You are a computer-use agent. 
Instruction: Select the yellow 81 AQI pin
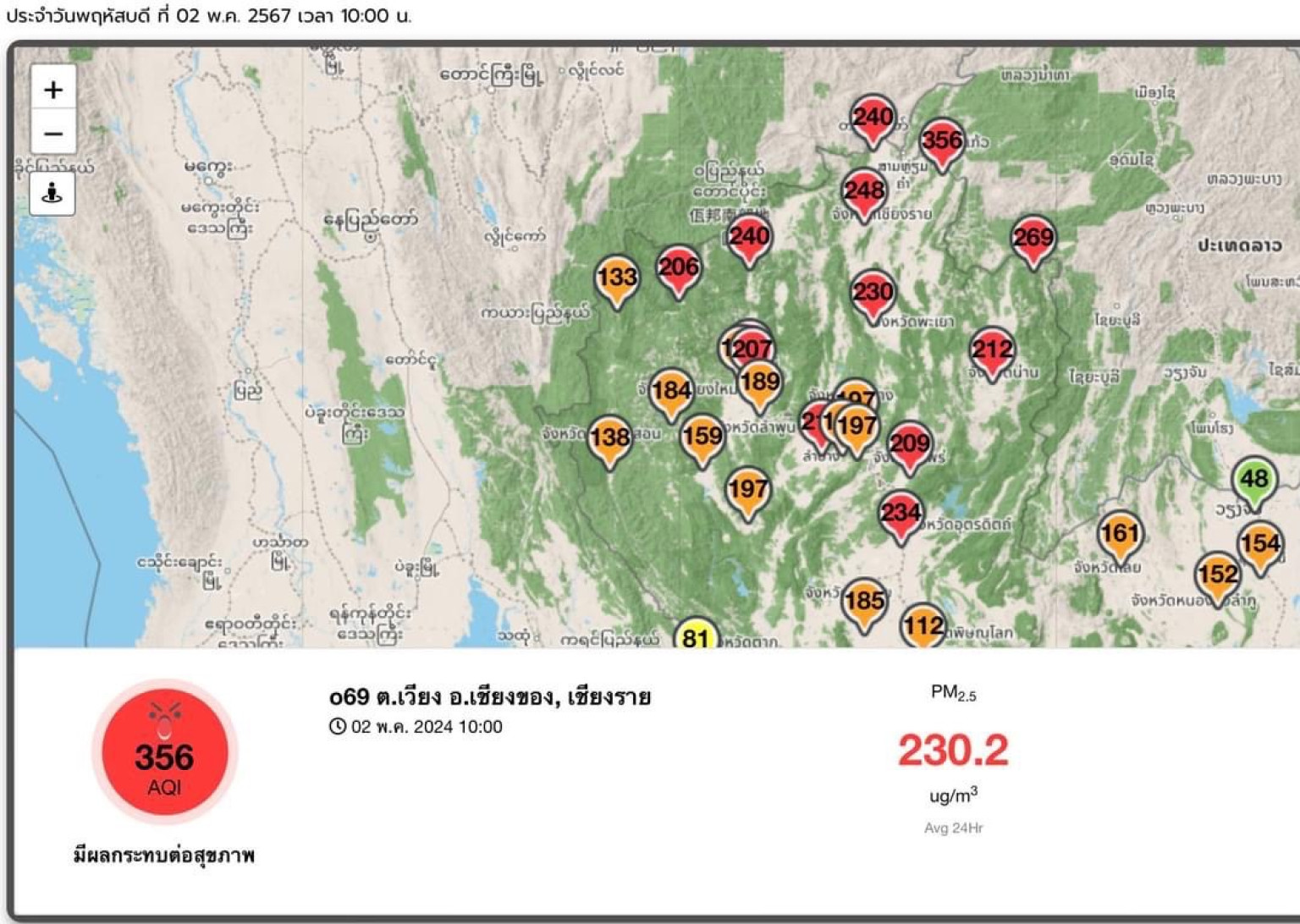tap(695, 636)
